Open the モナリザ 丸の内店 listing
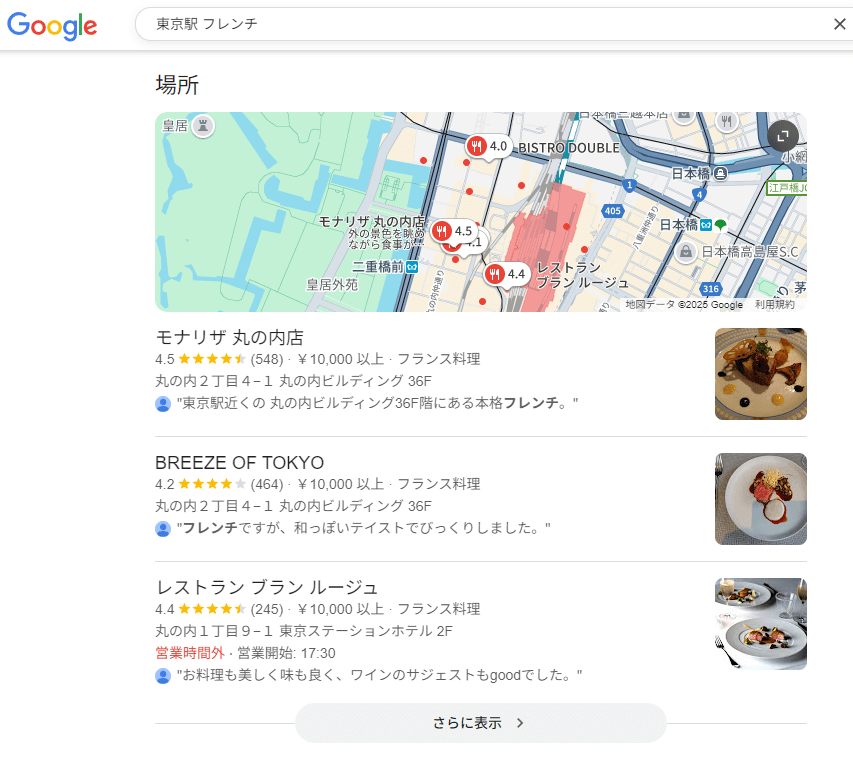The width and height of the screenshot is (853, 771). pos(230,337)
